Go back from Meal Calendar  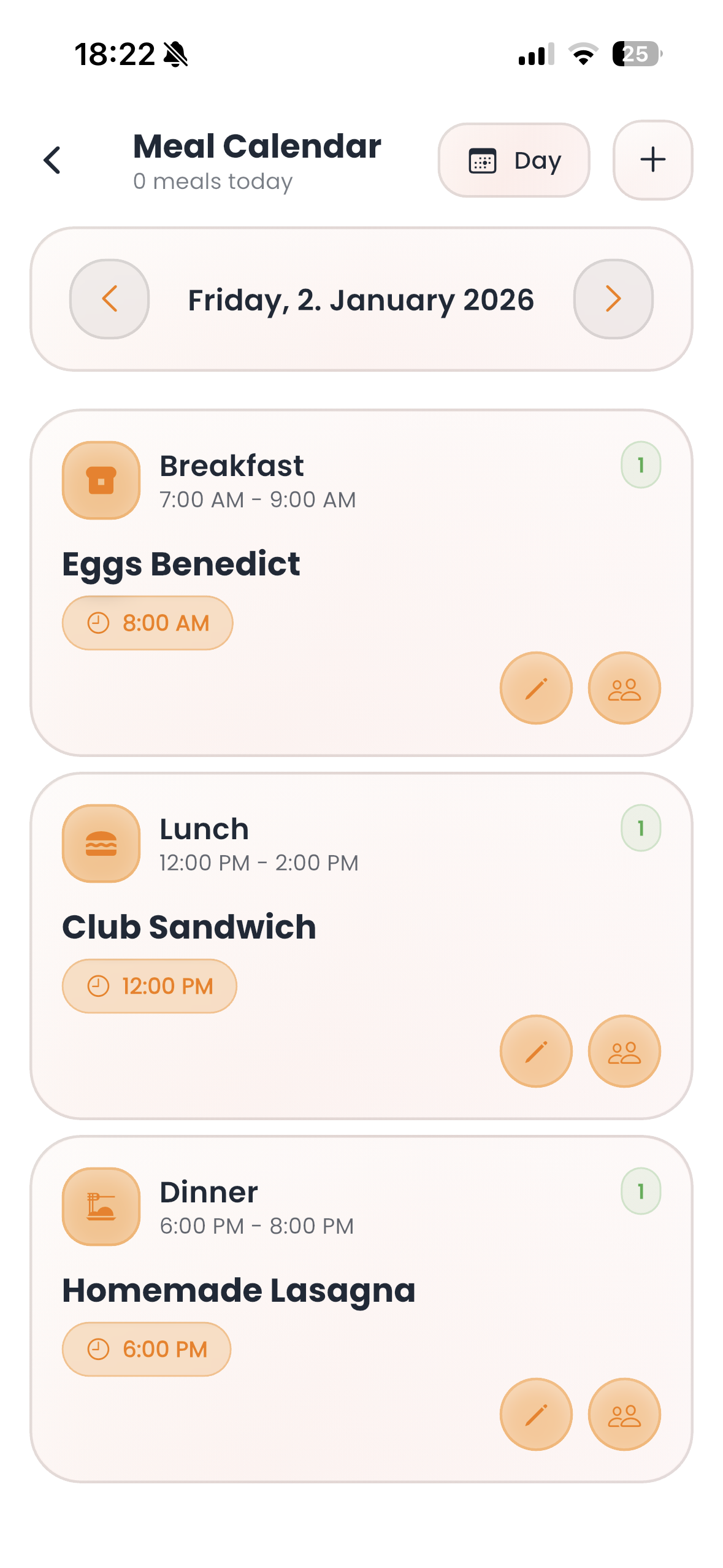53,160
